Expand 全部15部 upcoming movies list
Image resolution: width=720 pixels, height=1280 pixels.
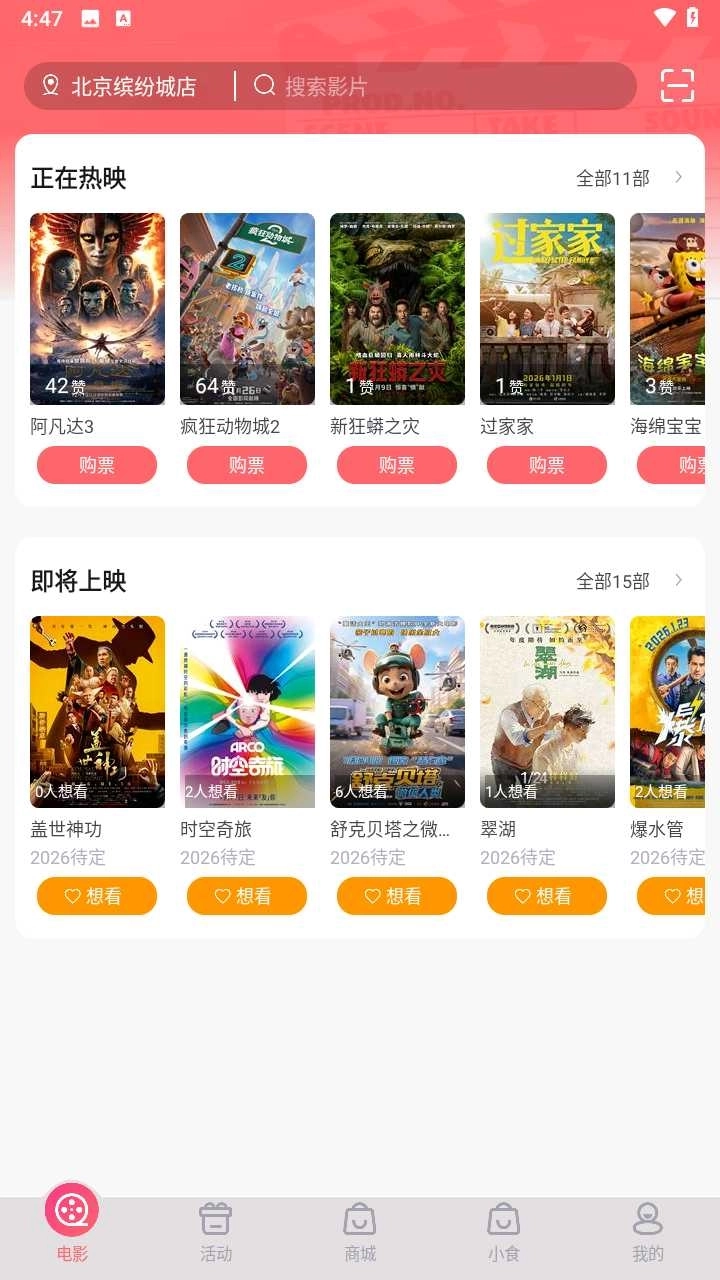click(613, 580)
